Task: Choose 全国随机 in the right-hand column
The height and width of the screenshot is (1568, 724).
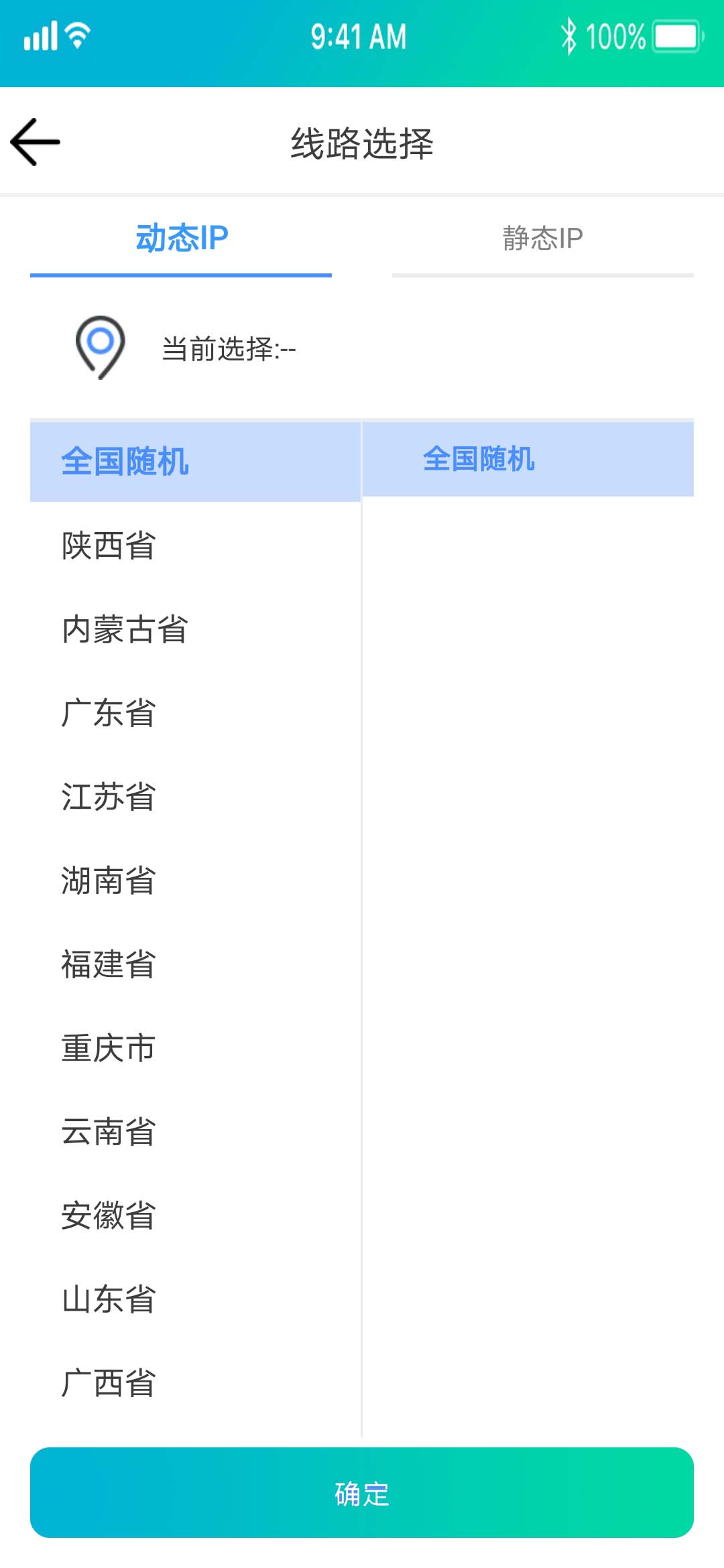Action: [x=528, y=459]
